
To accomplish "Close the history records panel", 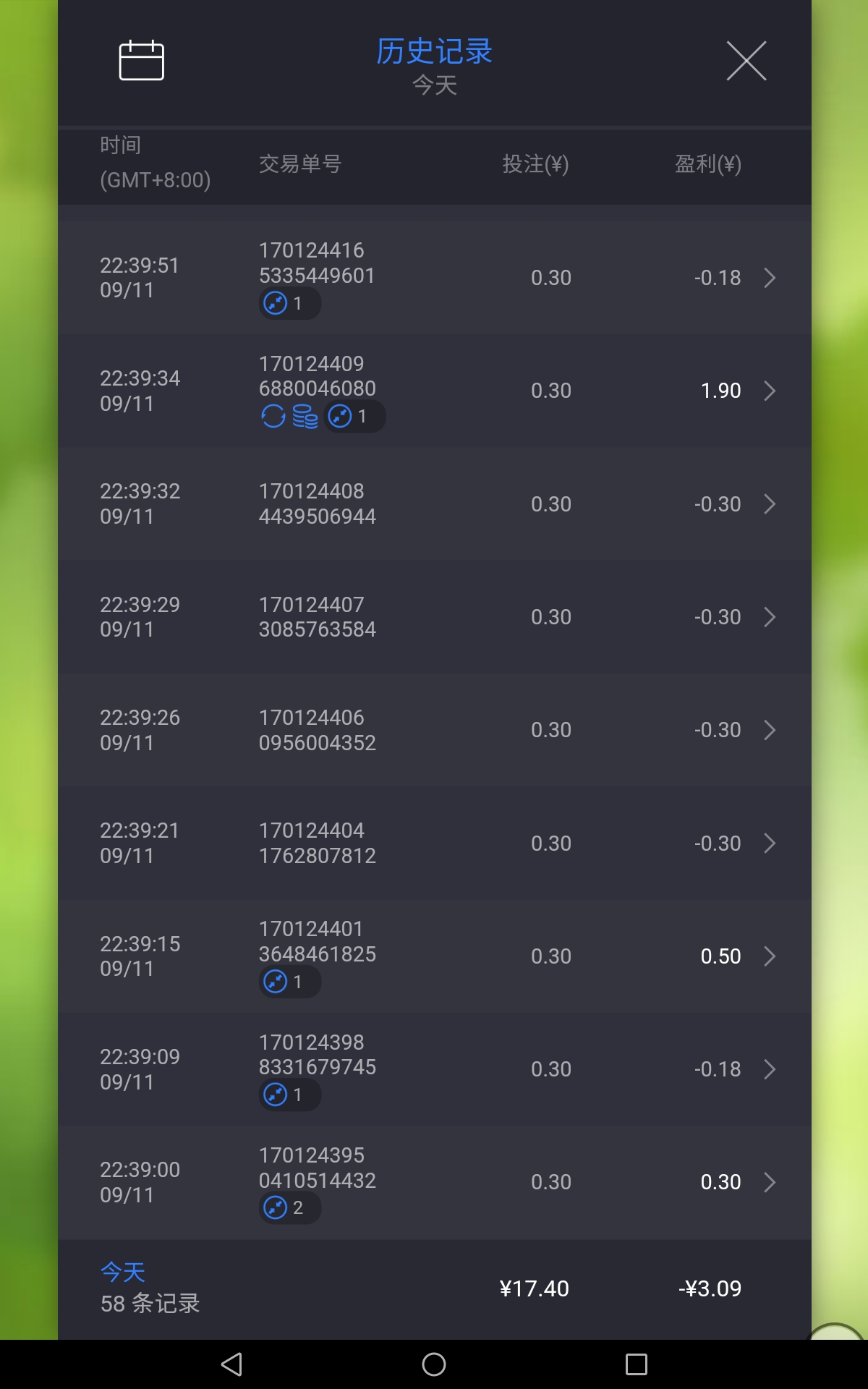I will click(x=746, y=61).
